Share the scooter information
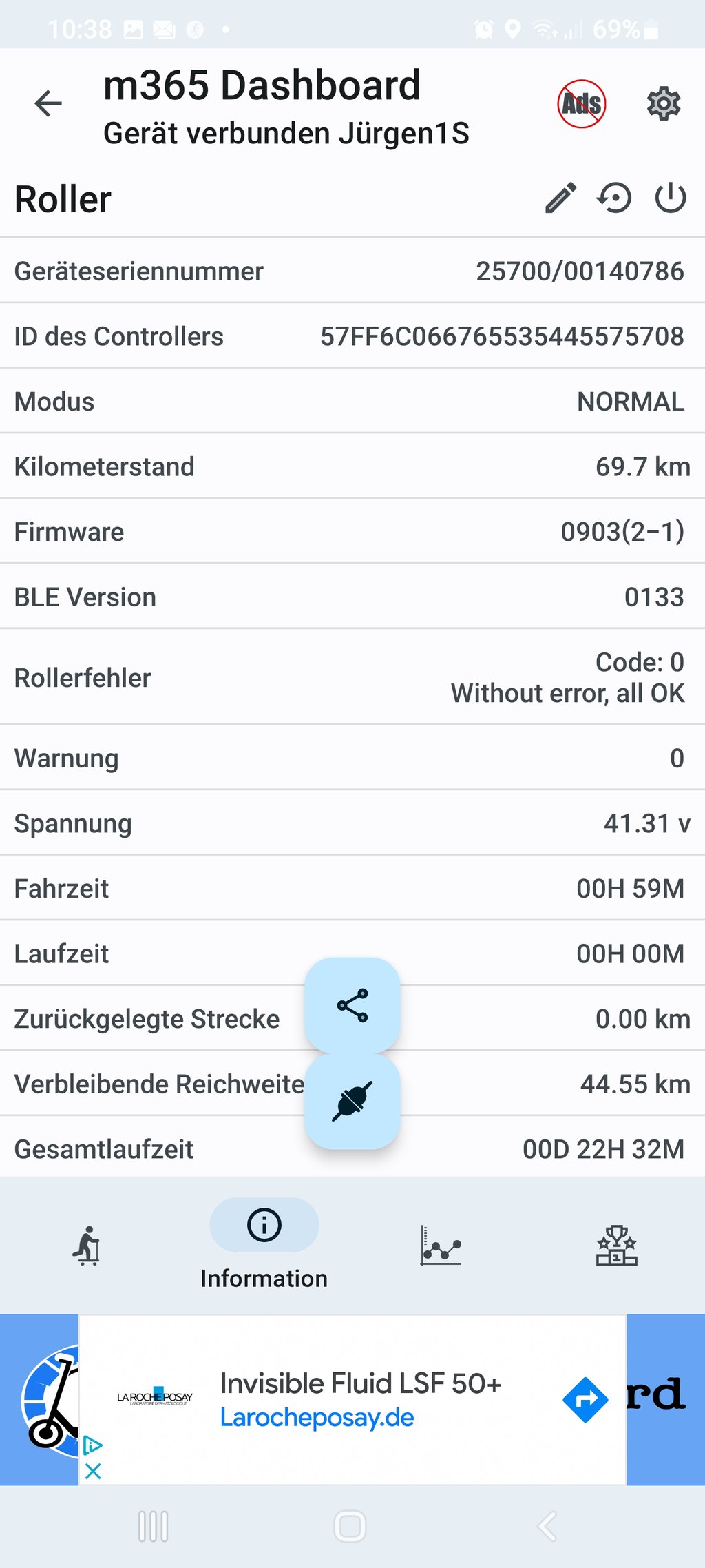 point(352,1005)
